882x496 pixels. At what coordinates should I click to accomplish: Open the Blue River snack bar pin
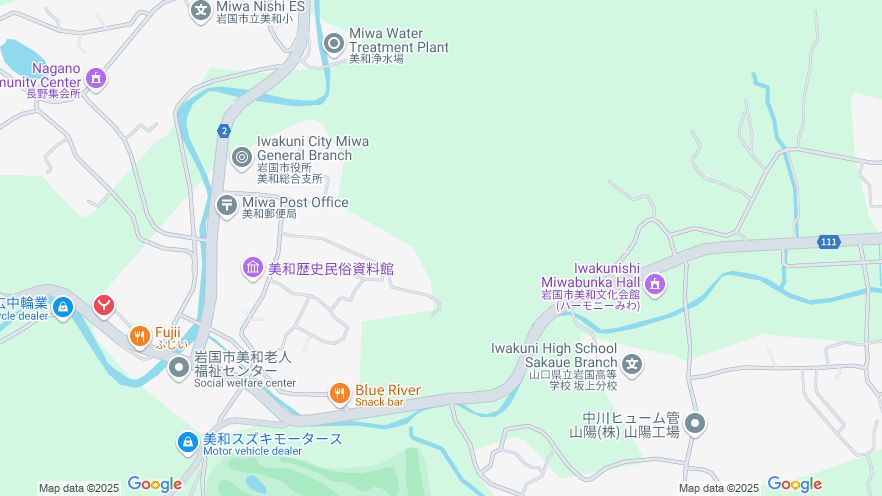[x=340, y=395]
